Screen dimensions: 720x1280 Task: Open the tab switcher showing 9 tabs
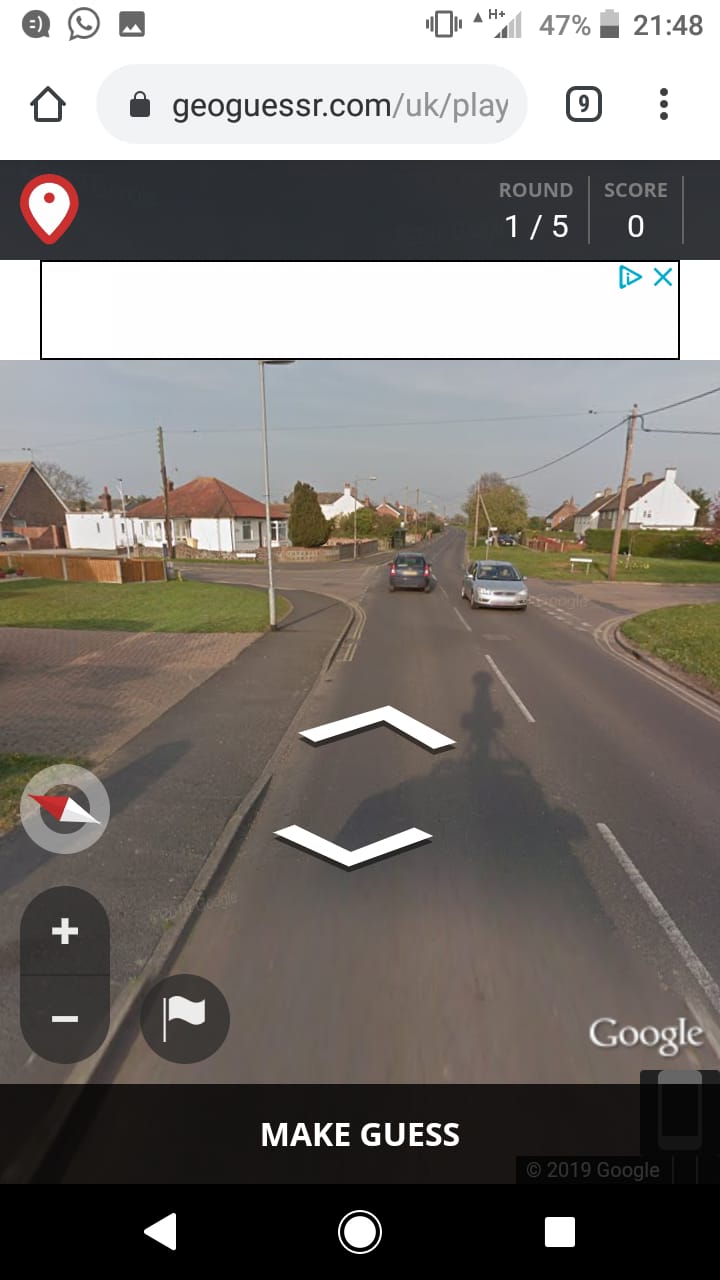tap(584, 105)
